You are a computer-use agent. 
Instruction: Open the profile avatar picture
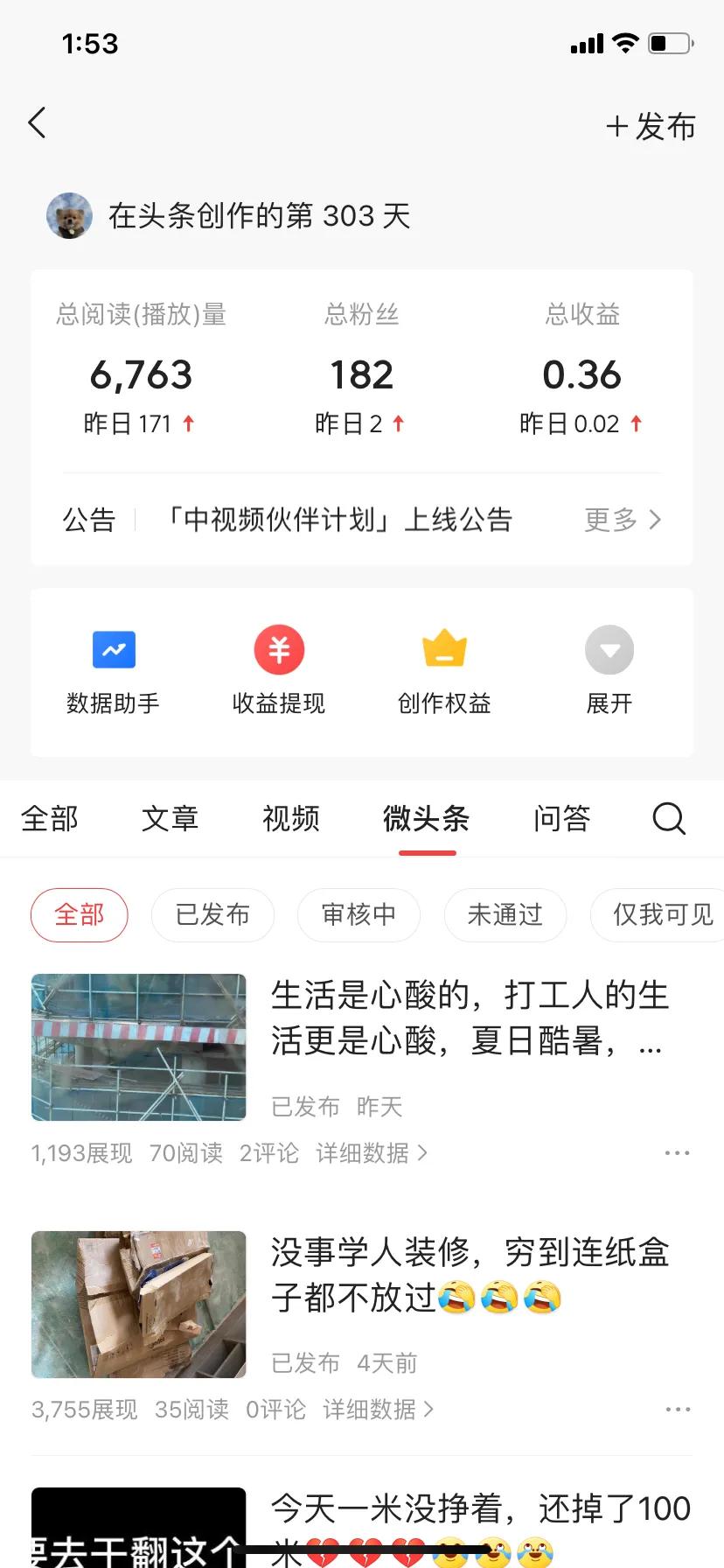tap(69, 215)
